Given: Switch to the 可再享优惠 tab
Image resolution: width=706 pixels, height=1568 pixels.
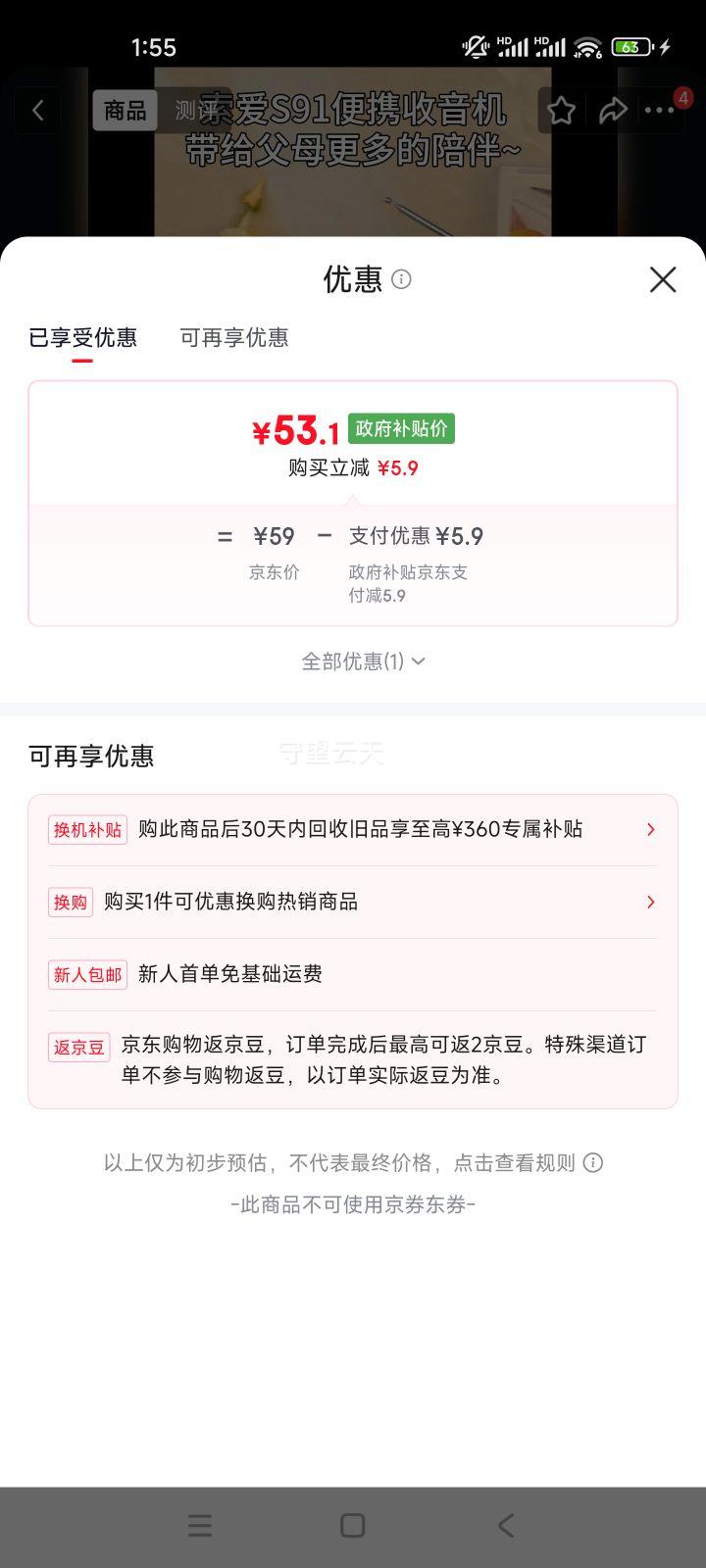Looking at the screenshot, I should (234, 337).
